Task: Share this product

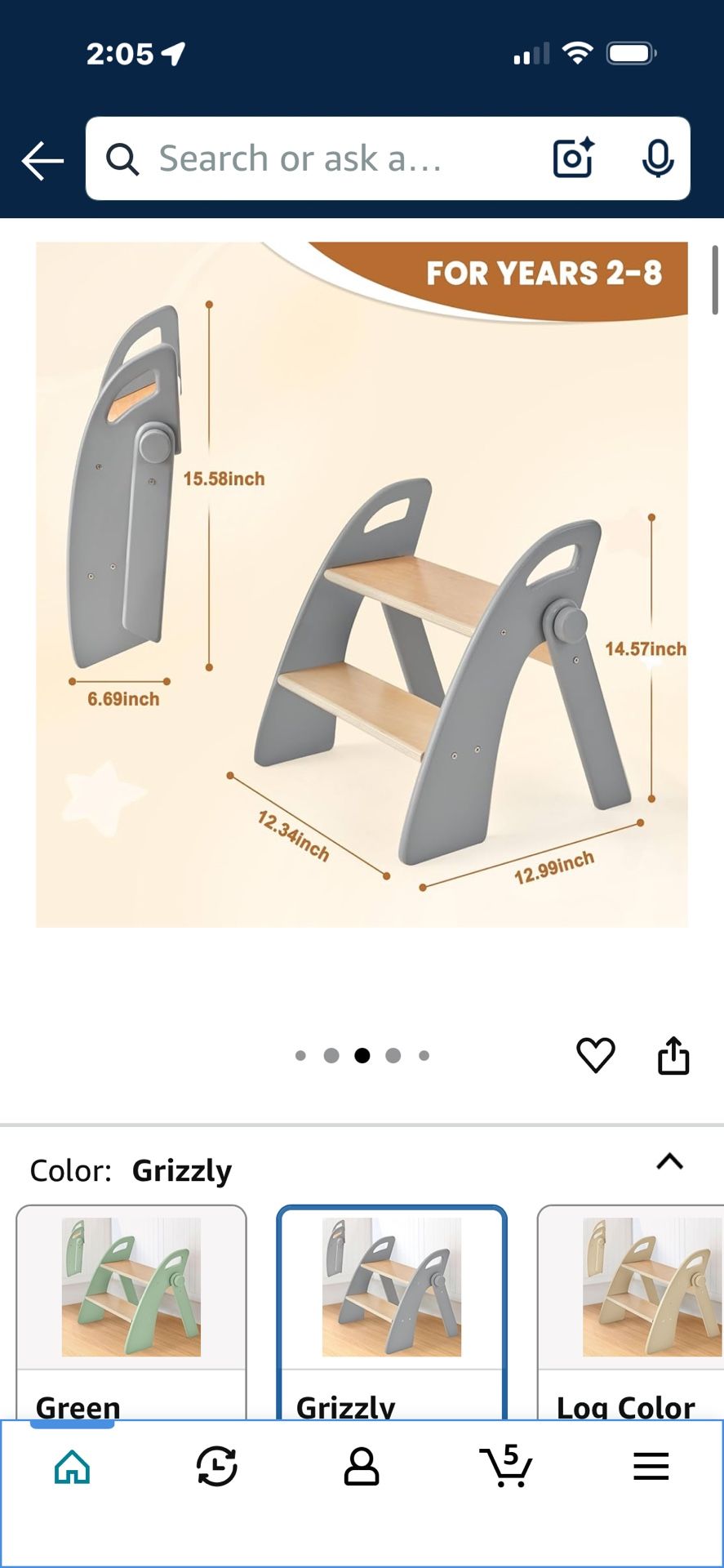Action: click(x=673, y=1054)
